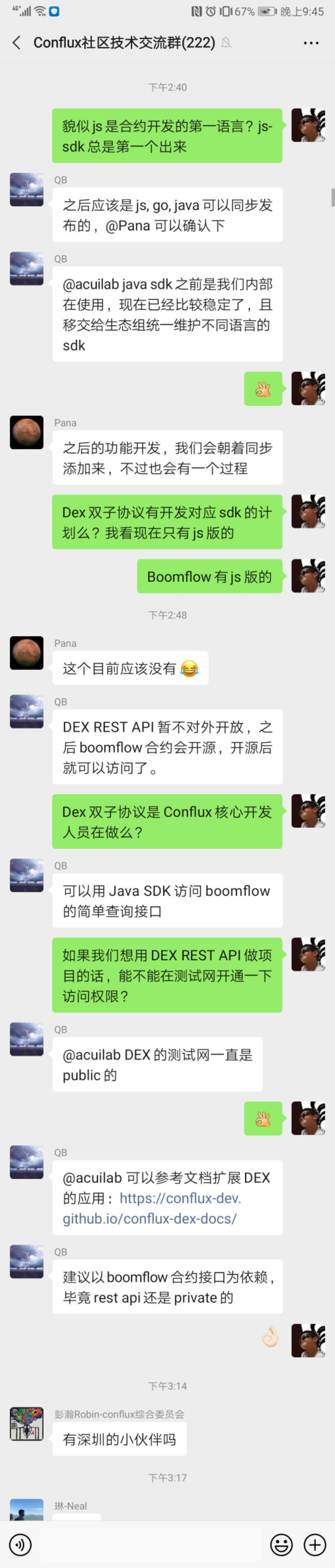
Task: Open the plus attachment menu
Action: click(x=315, y=1544)
